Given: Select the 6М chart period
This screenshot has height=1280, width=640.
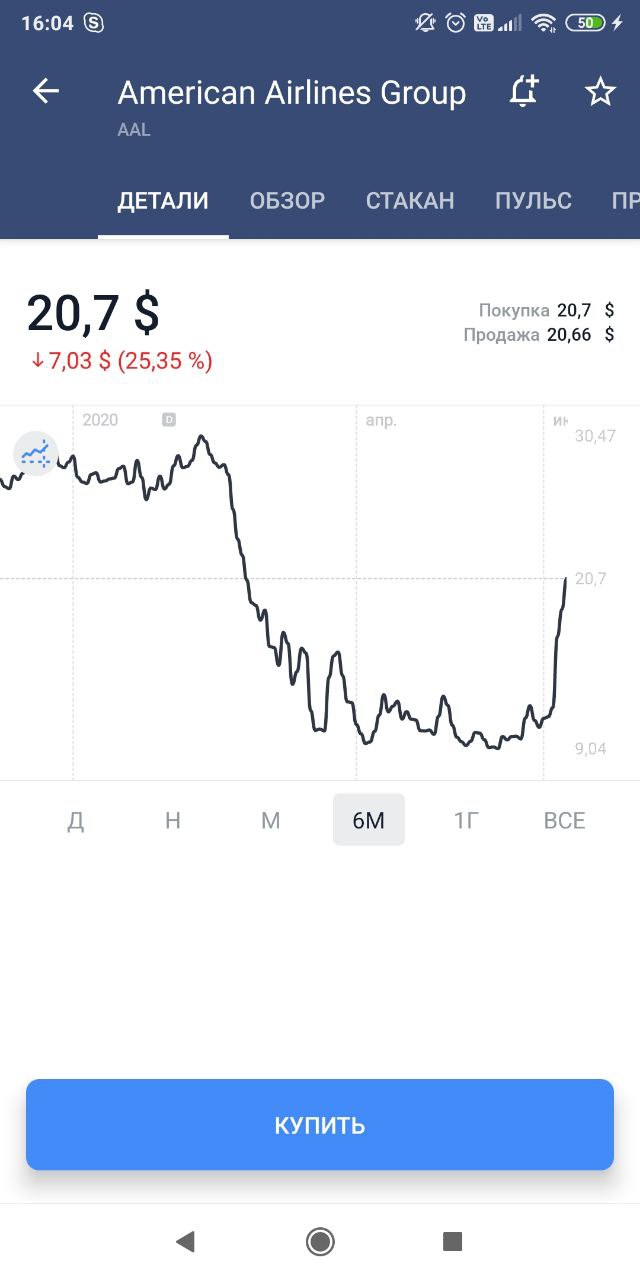Looking at the screenshot, I should [369, 821].
